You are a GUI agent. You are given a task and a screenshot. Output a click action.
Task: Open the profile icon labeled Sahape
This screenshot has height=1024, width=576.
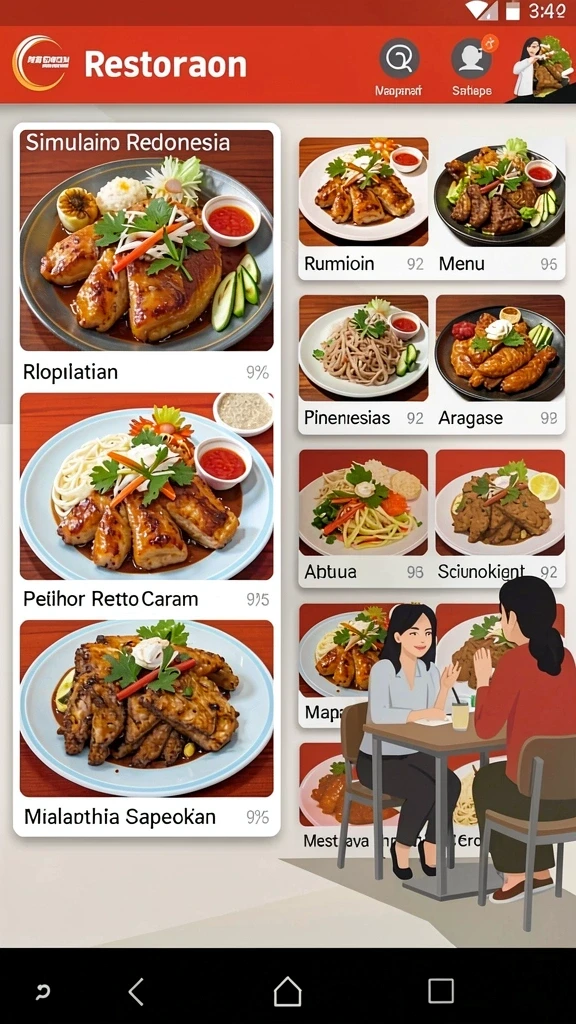(x=472, y=59)
